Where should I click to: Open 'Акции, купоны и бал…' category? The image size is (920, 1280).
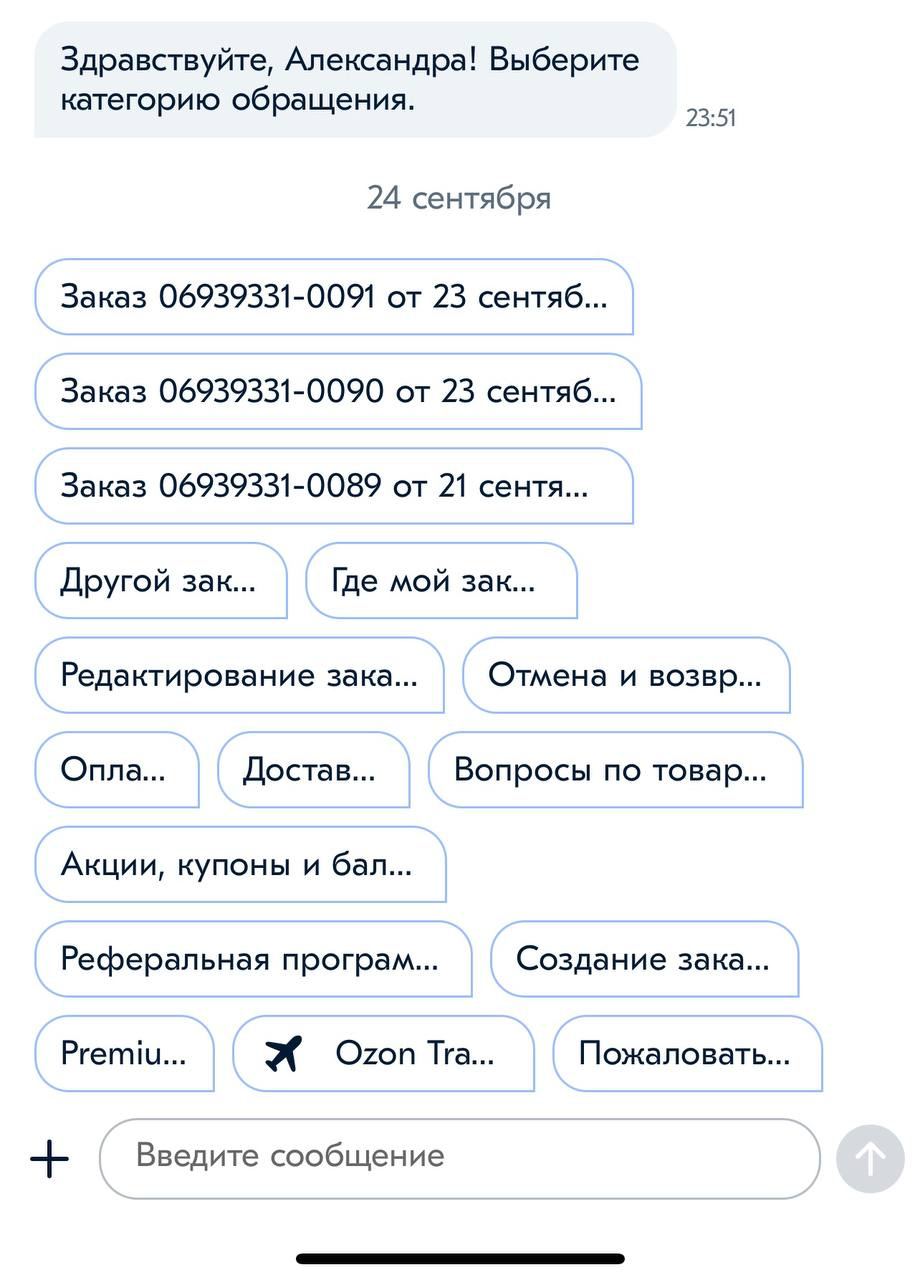click(240, 864)
